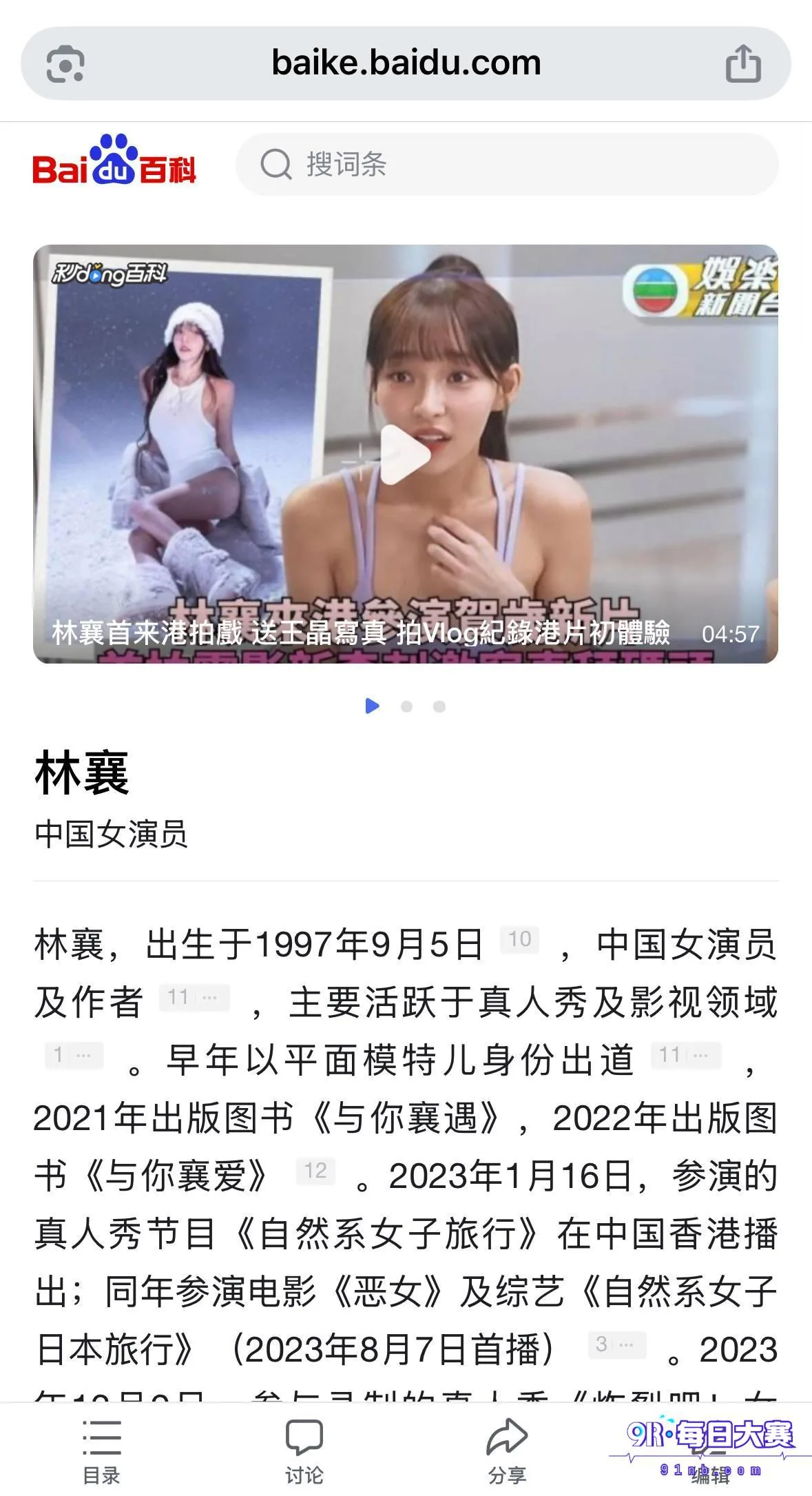Open the reader/scan icon in address bar
The image size is (812, 1496).
point(65,64)
